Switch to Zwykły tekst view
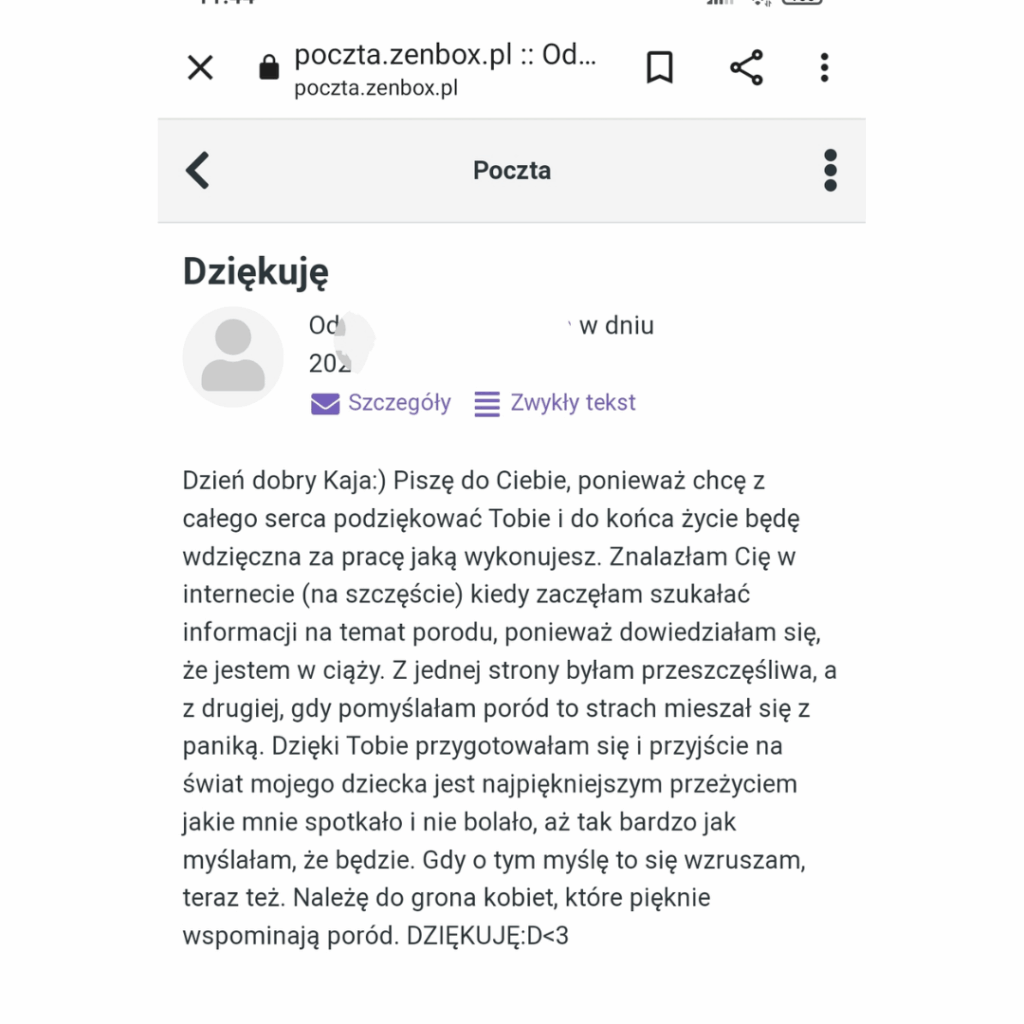 (555, 403)
